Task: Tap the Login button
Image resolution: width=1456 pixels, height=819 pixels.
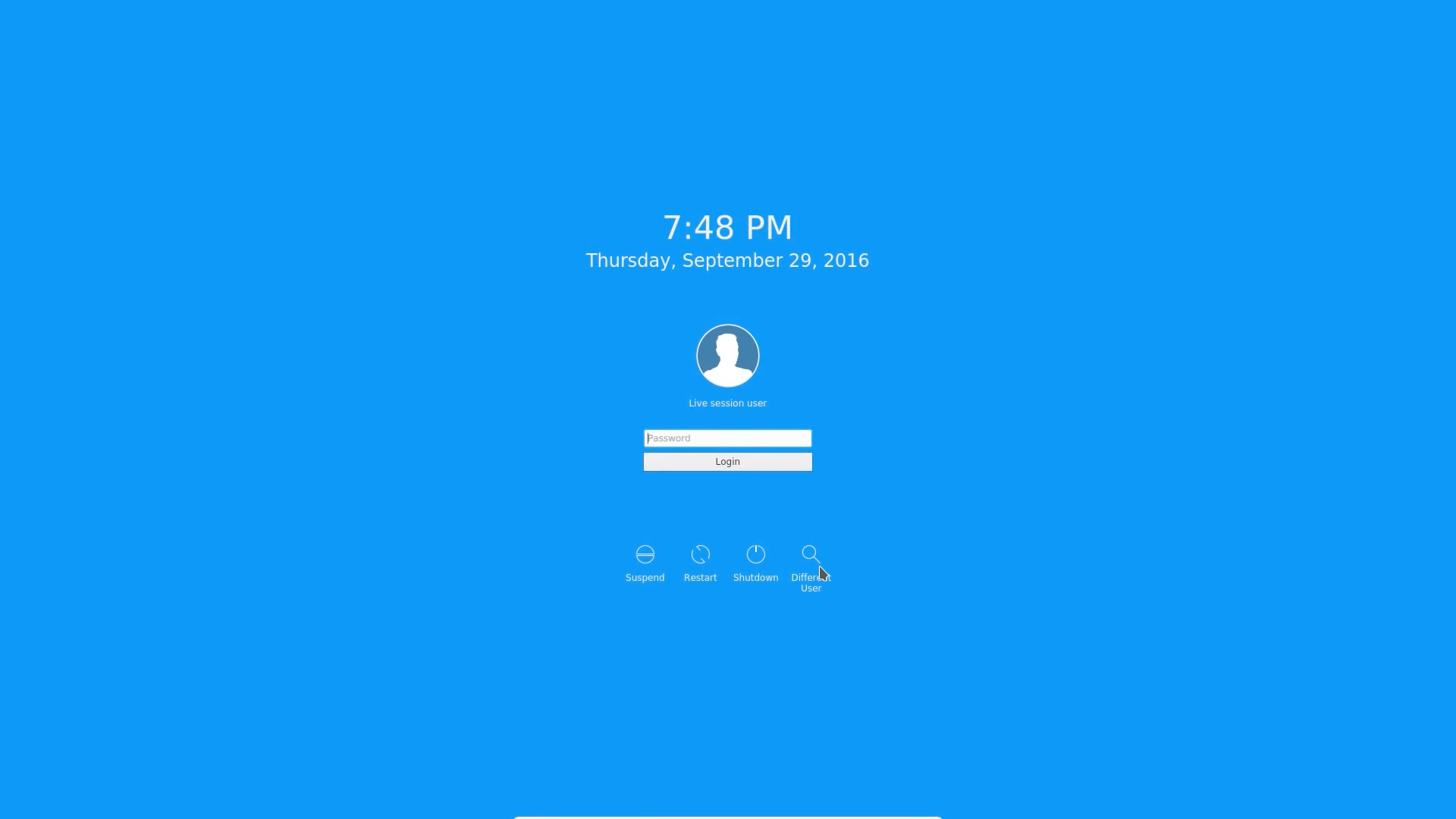Action: (727, 462)
